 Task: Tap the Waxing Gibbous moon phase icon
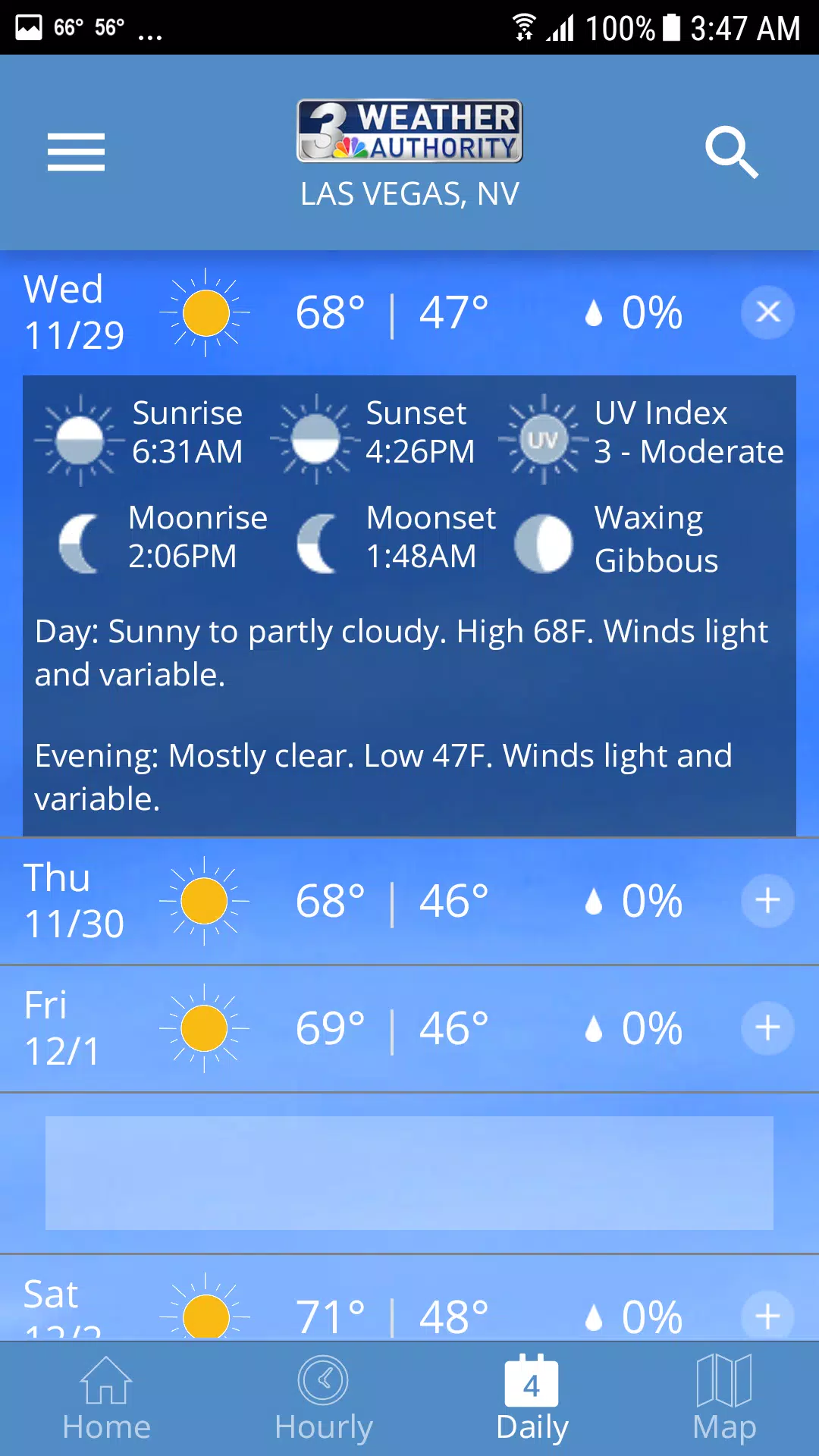pos(543,540)
